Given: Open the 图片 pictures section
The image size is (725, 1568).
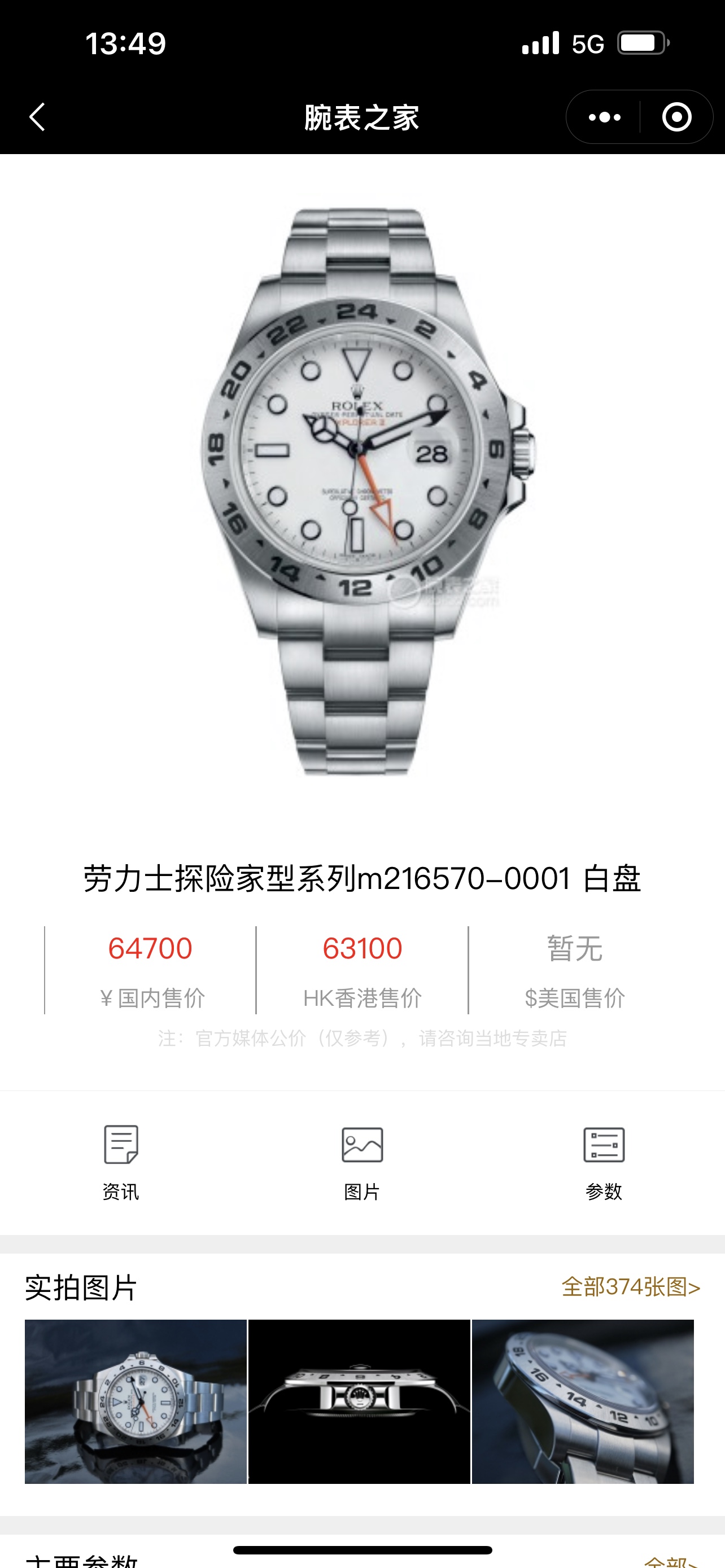Looking at the screenshot, I should pyautogui.click(x=362, y=1162).
